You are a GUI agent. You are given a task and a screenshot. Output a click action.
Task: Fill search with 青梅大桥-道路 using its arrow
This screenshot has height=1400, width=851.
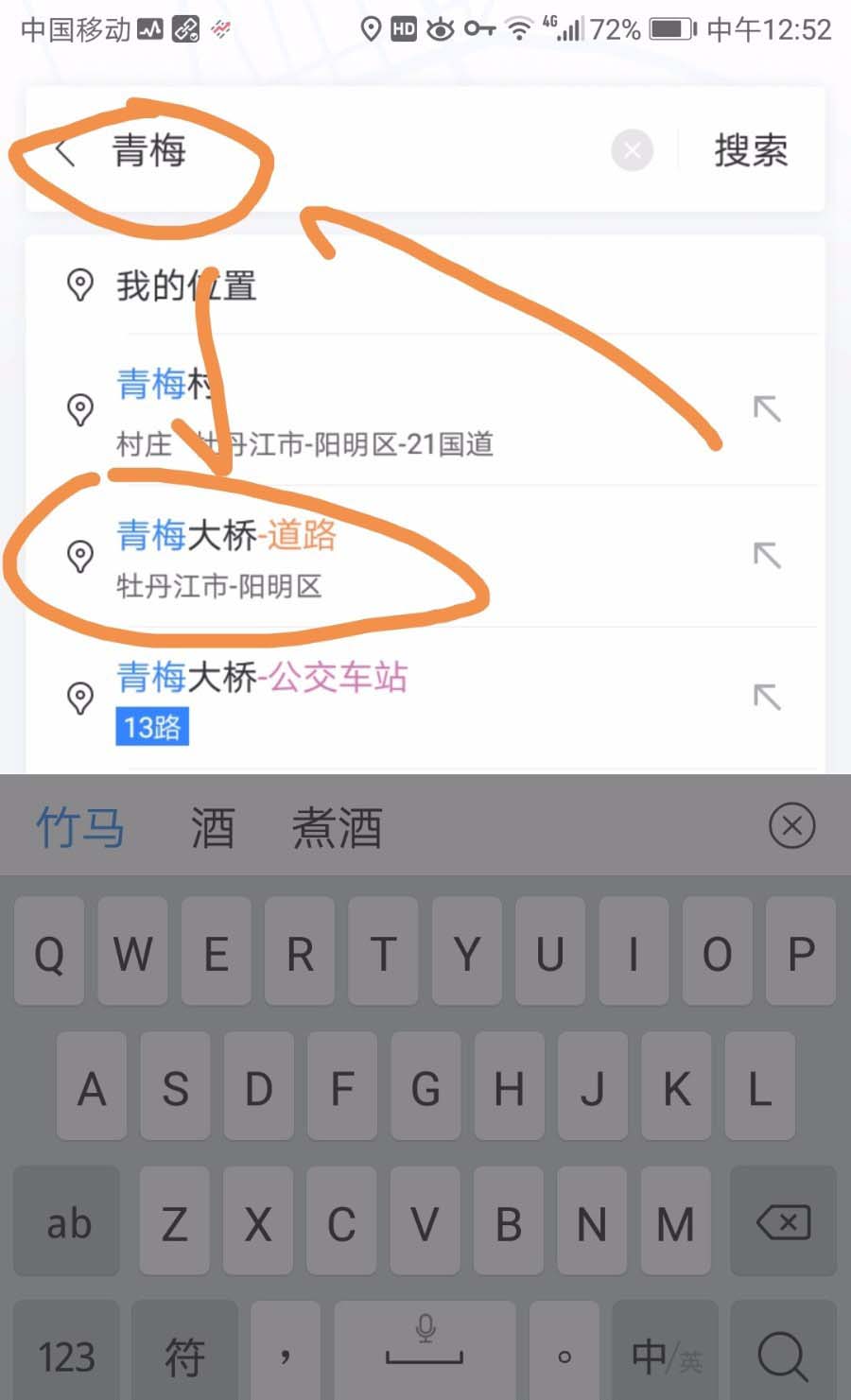coord(766,555)
